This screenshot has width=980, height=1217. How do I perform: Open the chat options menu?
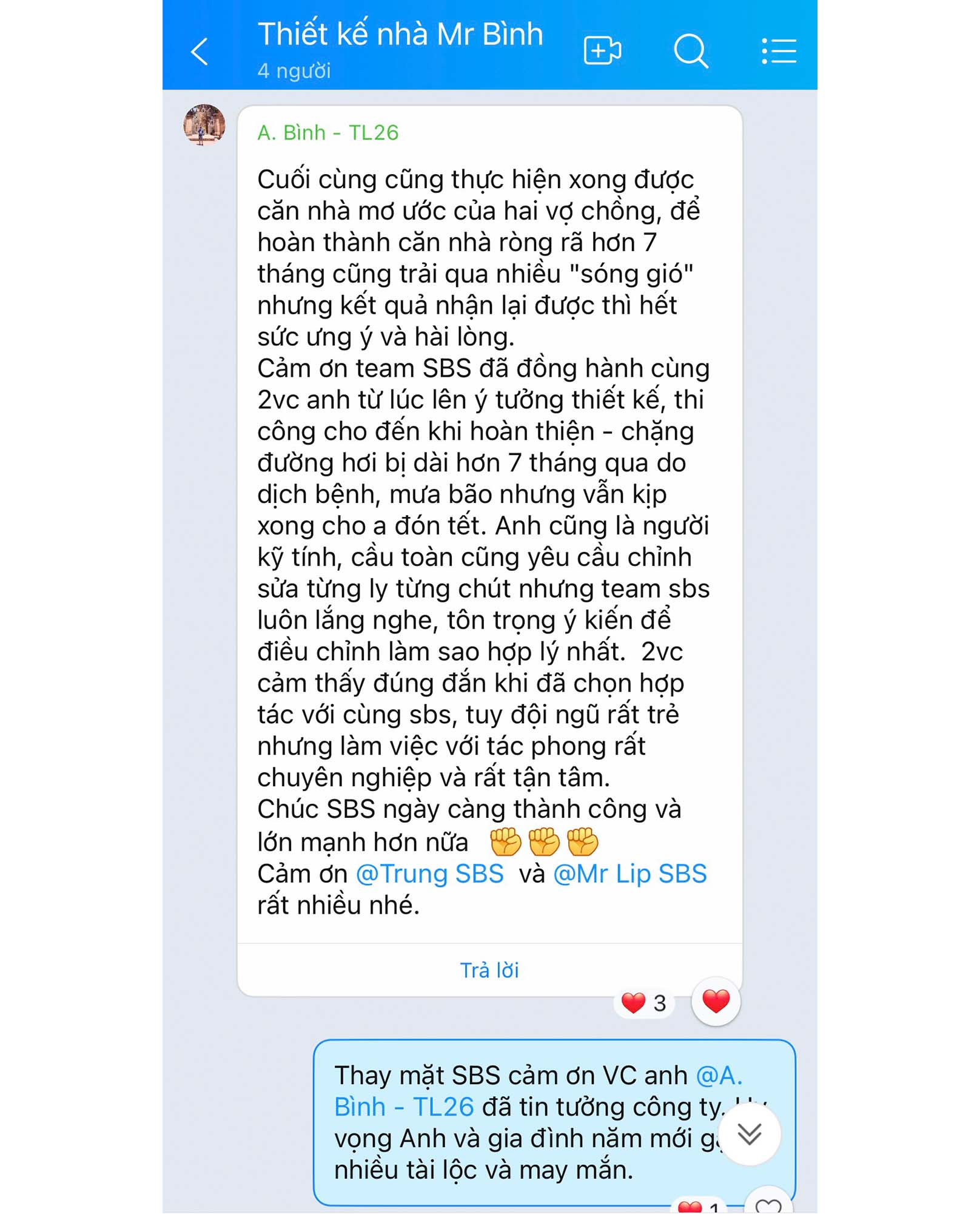click(x=779, y=50)
